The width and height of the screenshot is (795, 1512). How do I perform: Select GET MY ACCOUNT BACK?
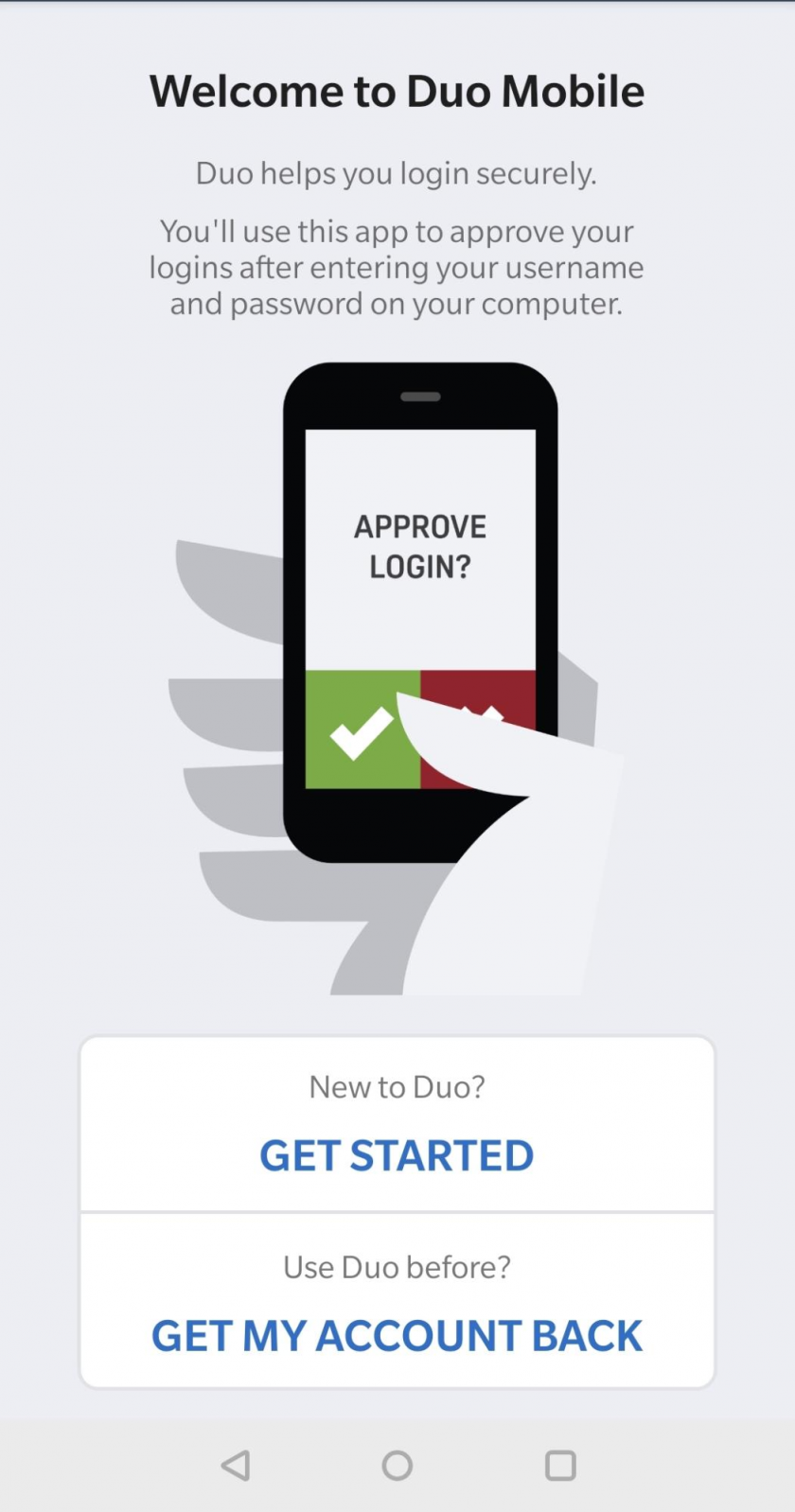(x=397, y=1335)
